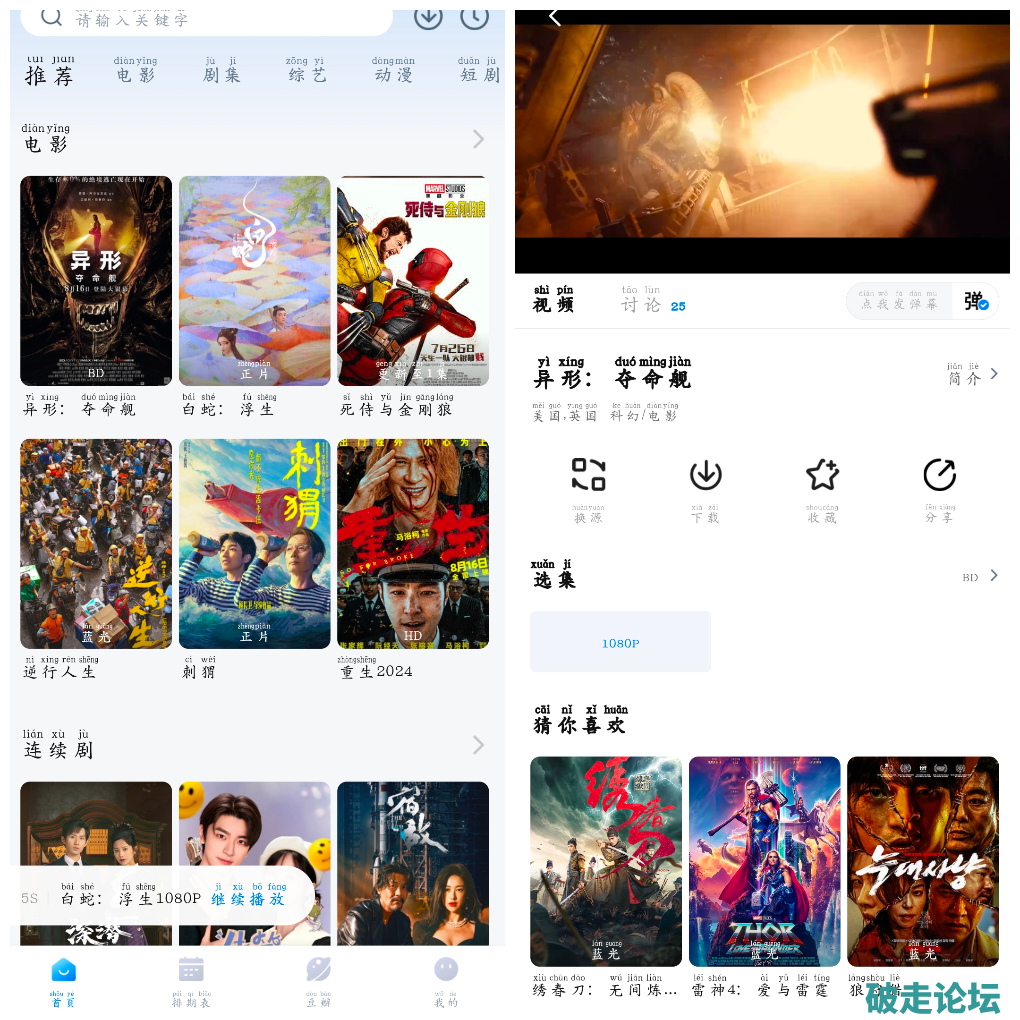Open the 死侍与金刚狼 movie poster

tap(413, 281)
